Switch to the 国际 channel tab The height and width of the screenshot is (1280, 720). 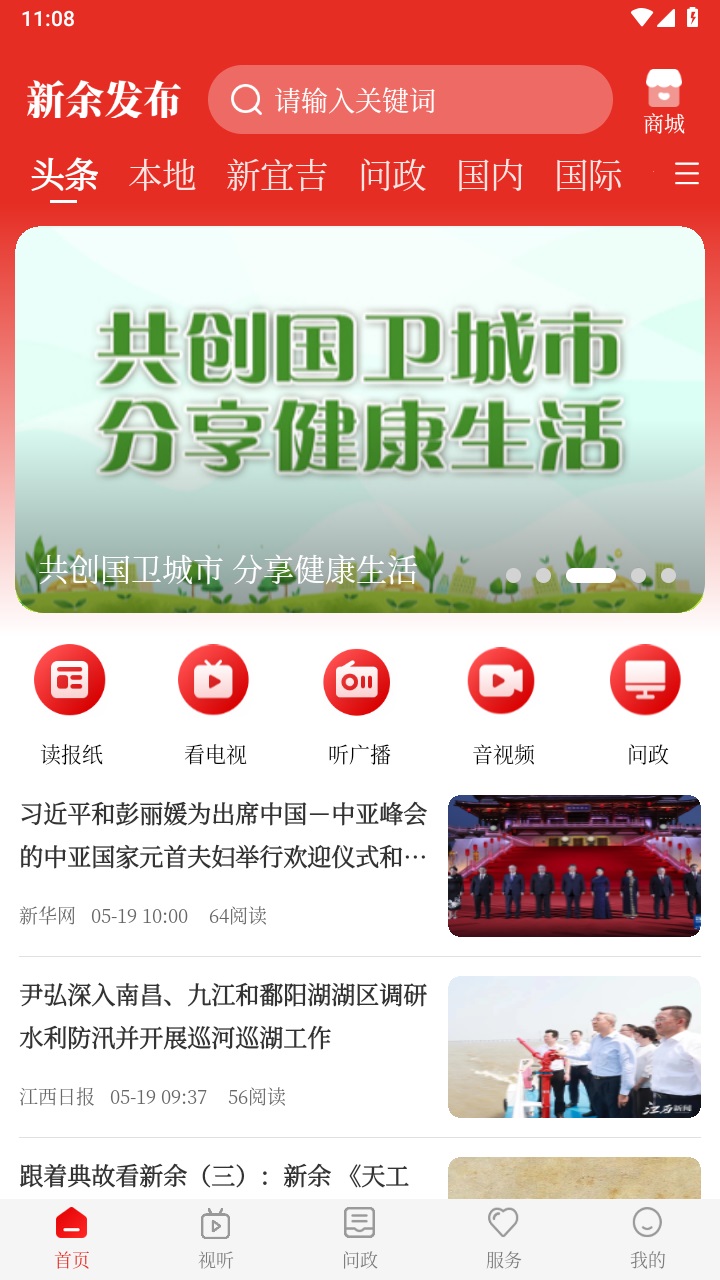click(589, 176)
